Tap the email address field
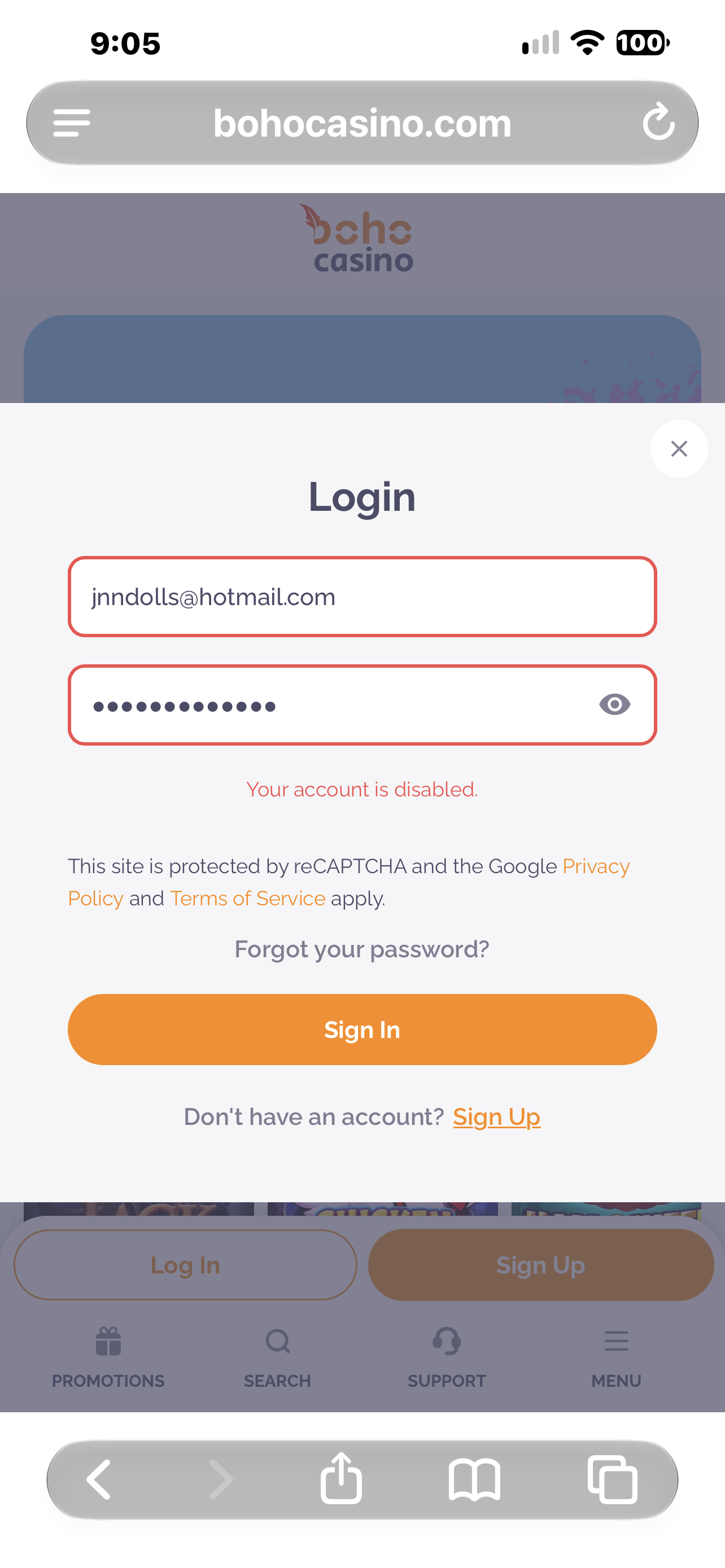The width and height of the screenshot is (725, 1568). point(362,597)
